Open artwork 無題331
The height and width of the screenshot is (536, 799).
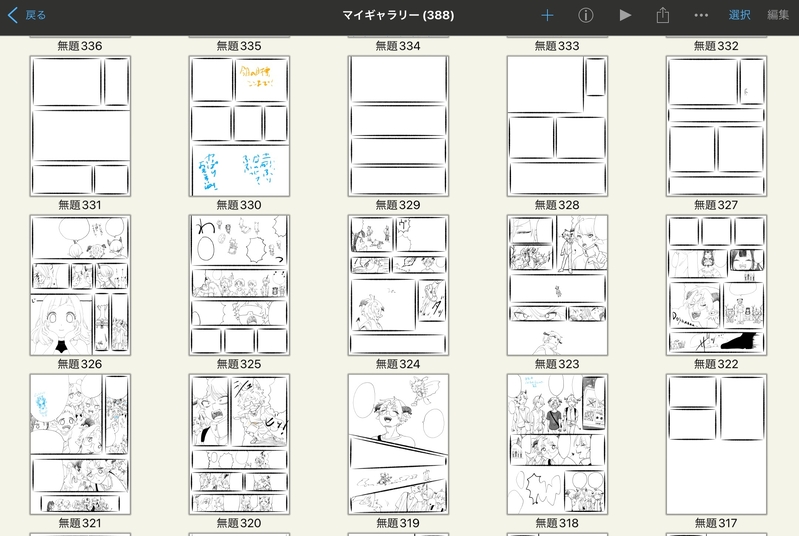[x=80, y=126]
